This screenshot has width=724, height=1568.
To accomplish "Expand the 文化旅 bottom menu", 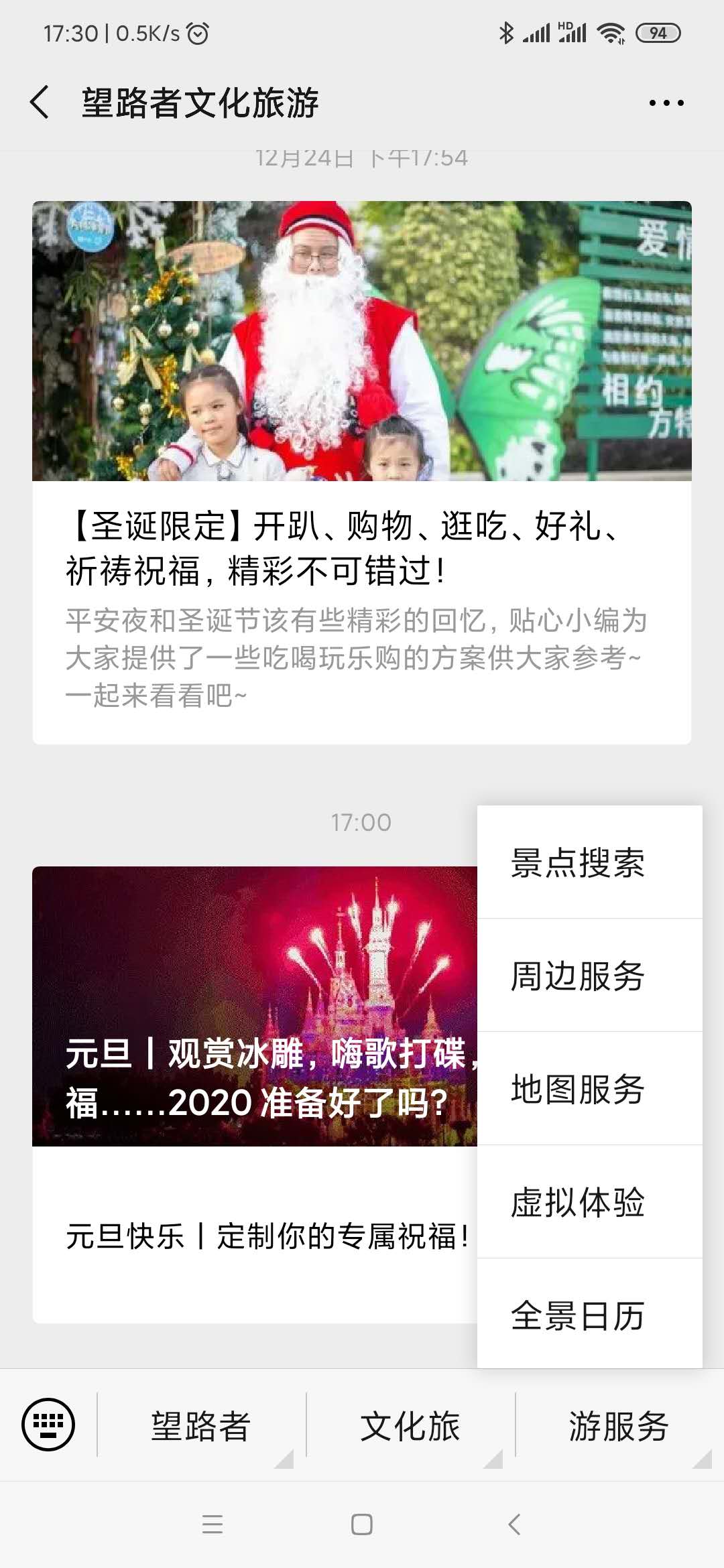I will click(x=410, y=1425).
